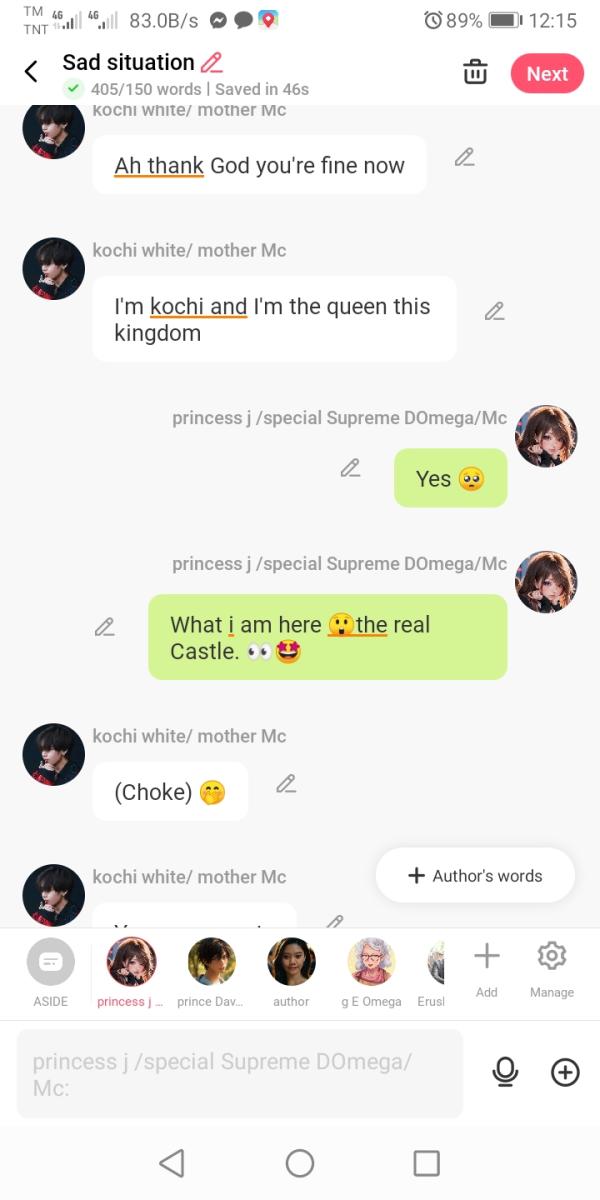This screenshot has height=1200, width=600.
Task: Add a new character
Action: click(487, 967)
